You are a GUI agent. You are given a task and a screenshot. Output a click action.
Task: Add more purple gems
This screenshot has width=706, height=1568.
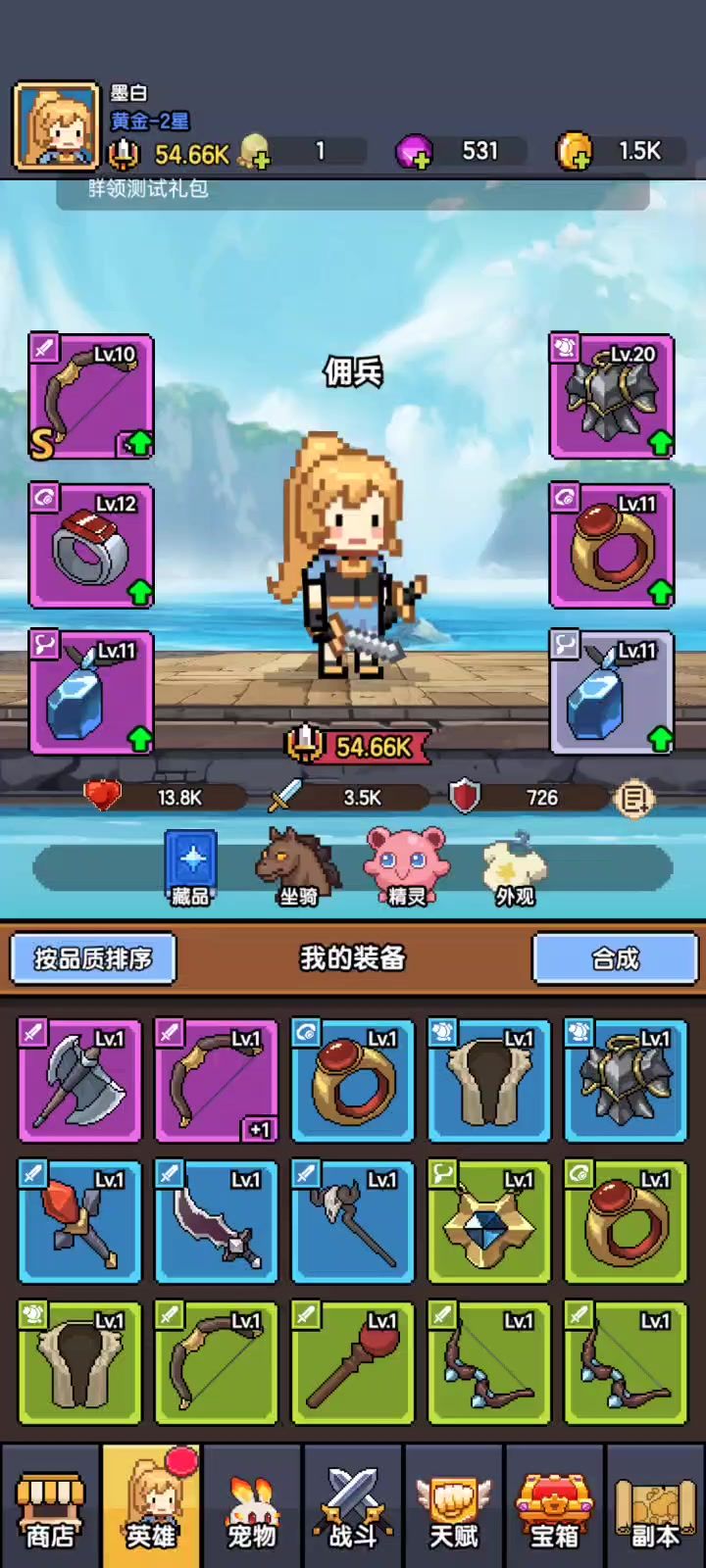415,152
